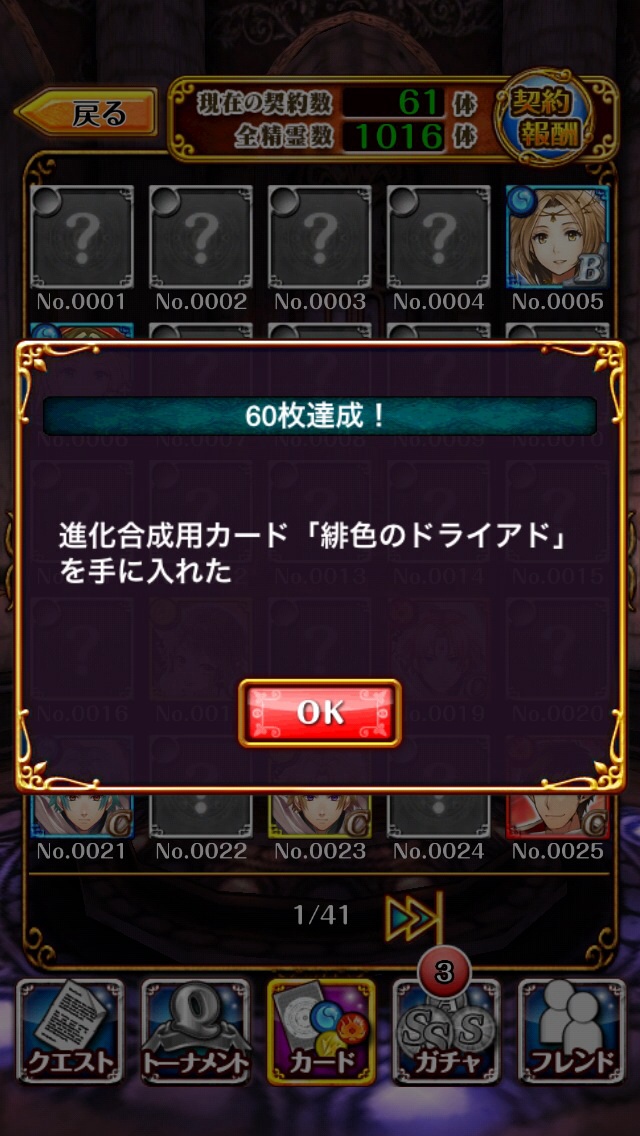The width and height of the screenshot is (640, 1136).
Task: Select the unknown card No.0003
Action: tap(320, 237)
